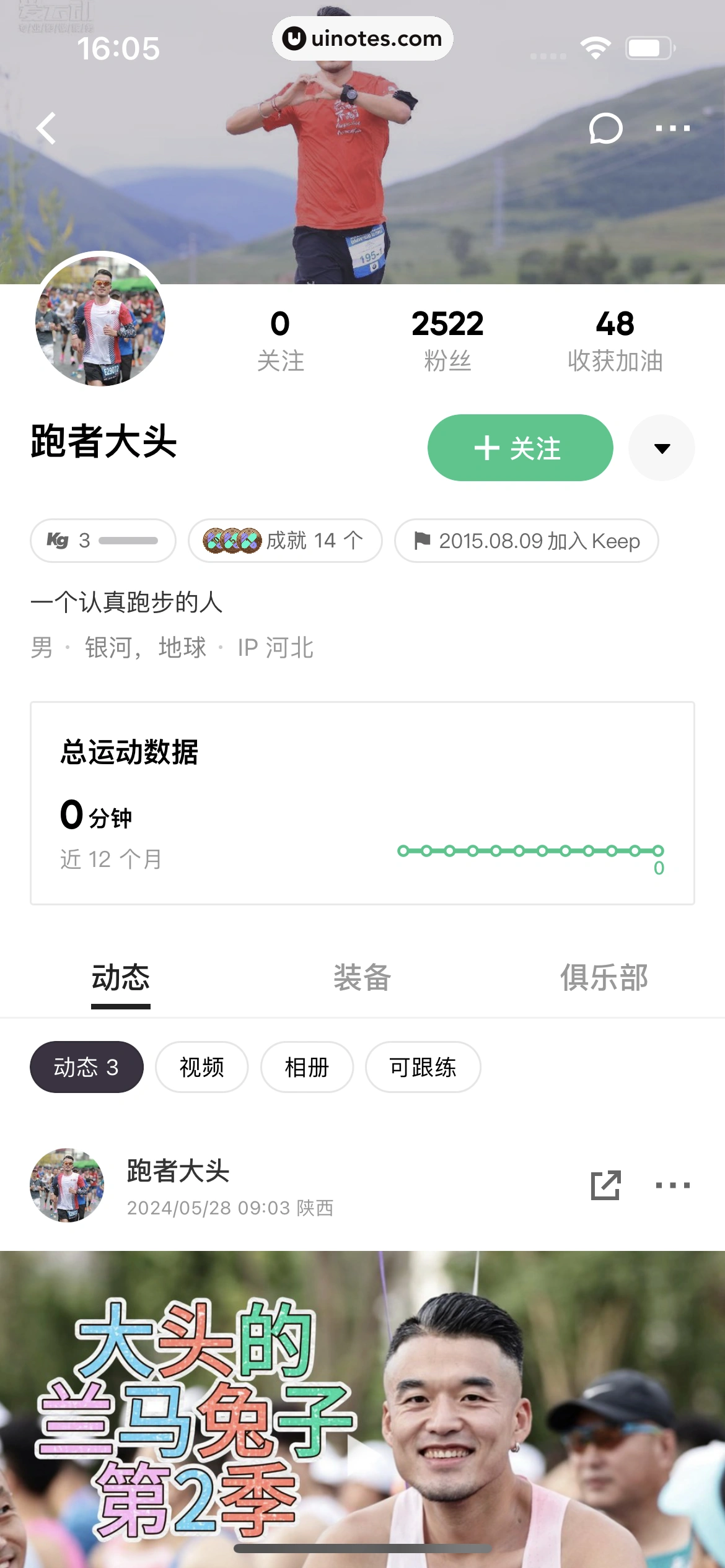Click the Kg level badge
Viewport: 725px width, 1568px height.
tap(102, 540)
